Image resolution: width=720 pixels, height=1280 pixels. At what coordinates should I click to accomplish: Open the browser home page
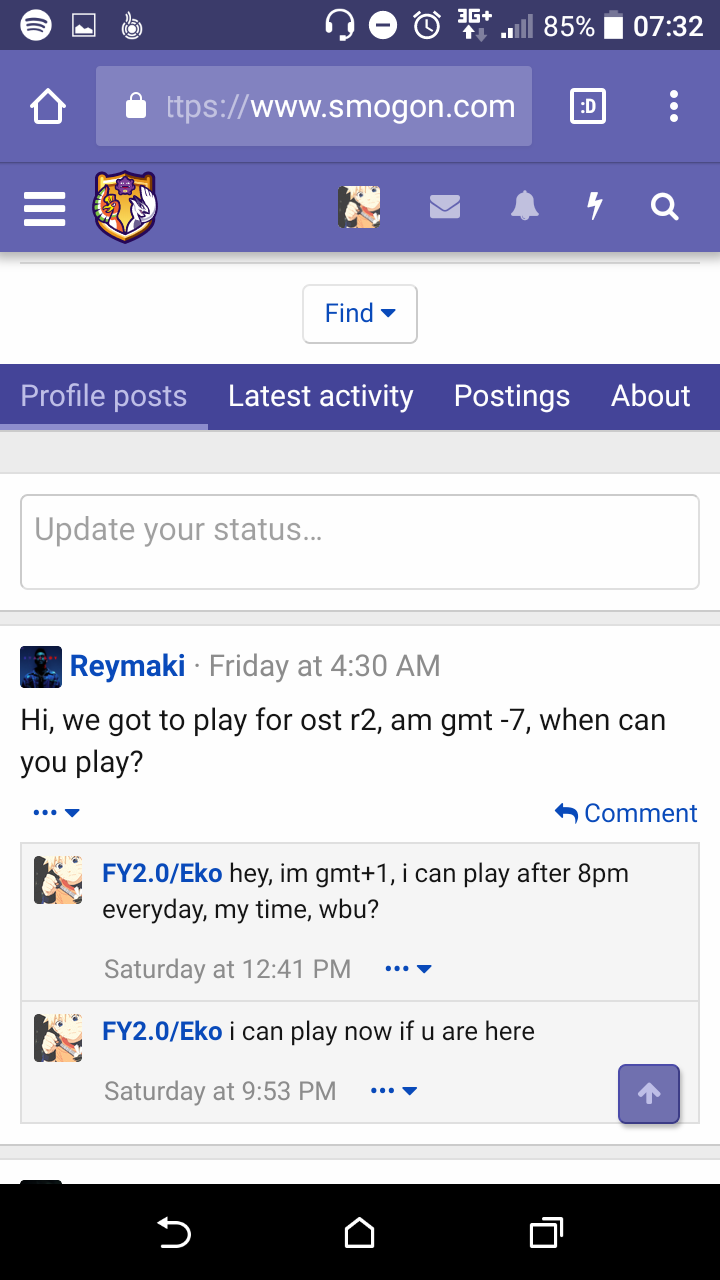(48, 107)
